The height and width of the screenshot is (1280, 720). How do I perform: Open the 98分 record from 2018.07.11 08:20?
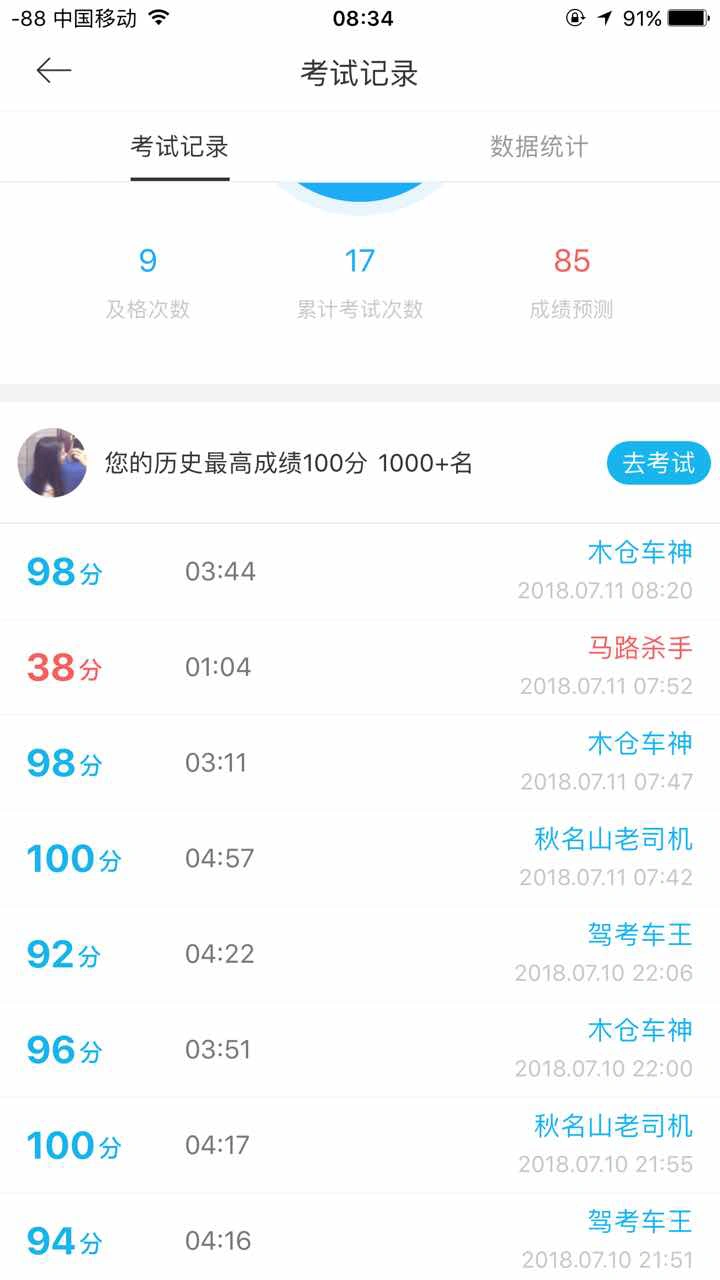click(360, 572)
